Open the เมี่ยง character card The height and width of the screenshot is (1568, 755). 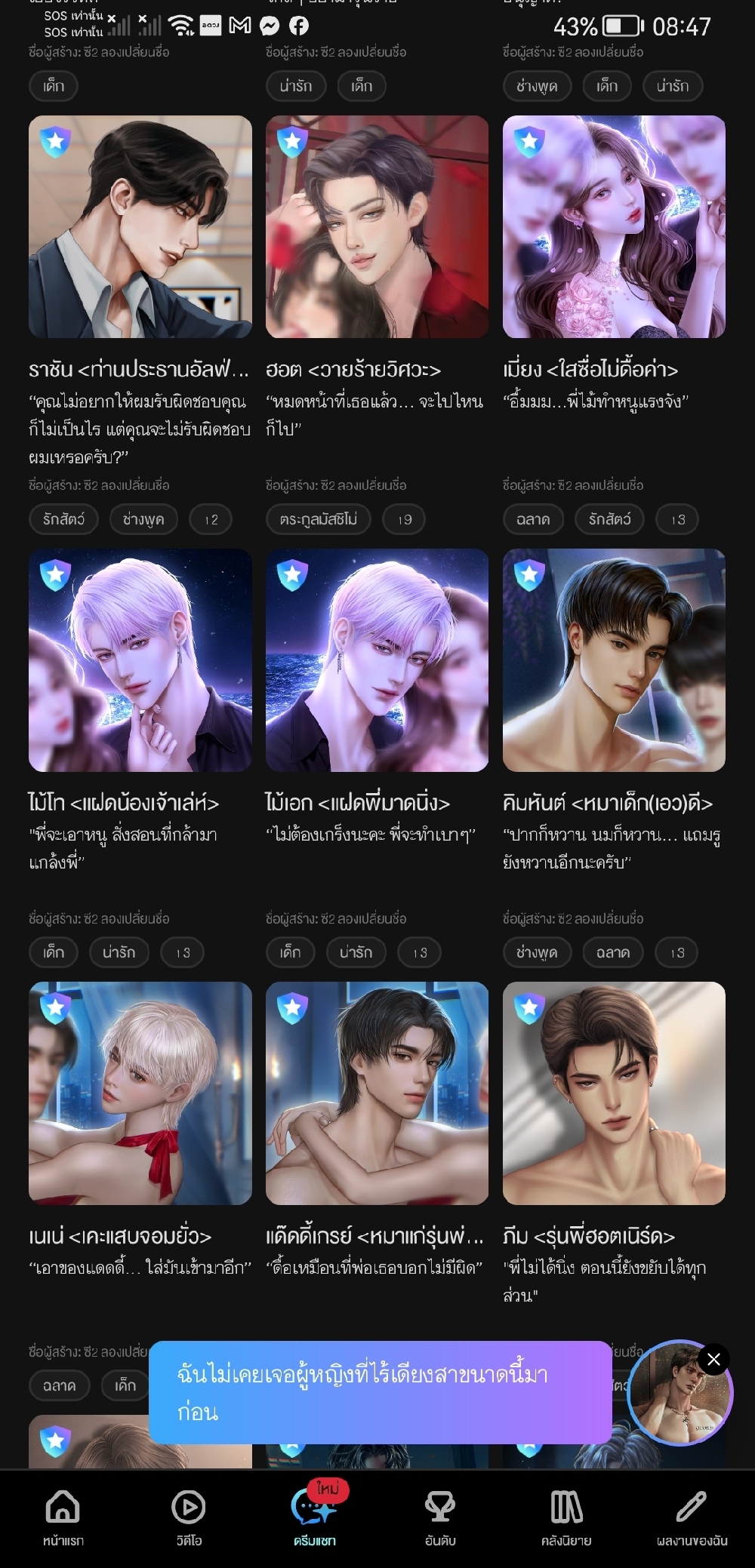614,226
